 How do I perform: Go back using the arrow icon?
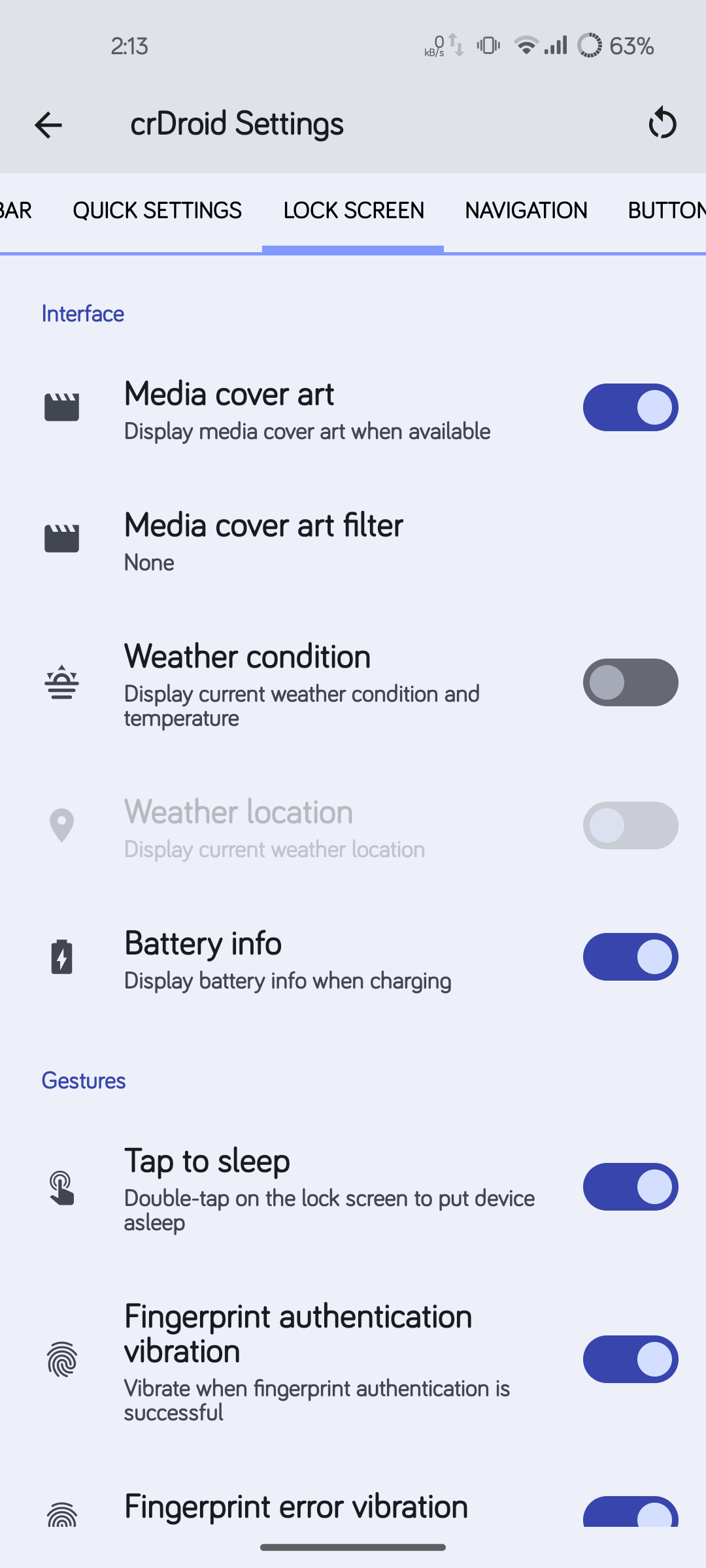pyautogui.click(x=48, y=125)
